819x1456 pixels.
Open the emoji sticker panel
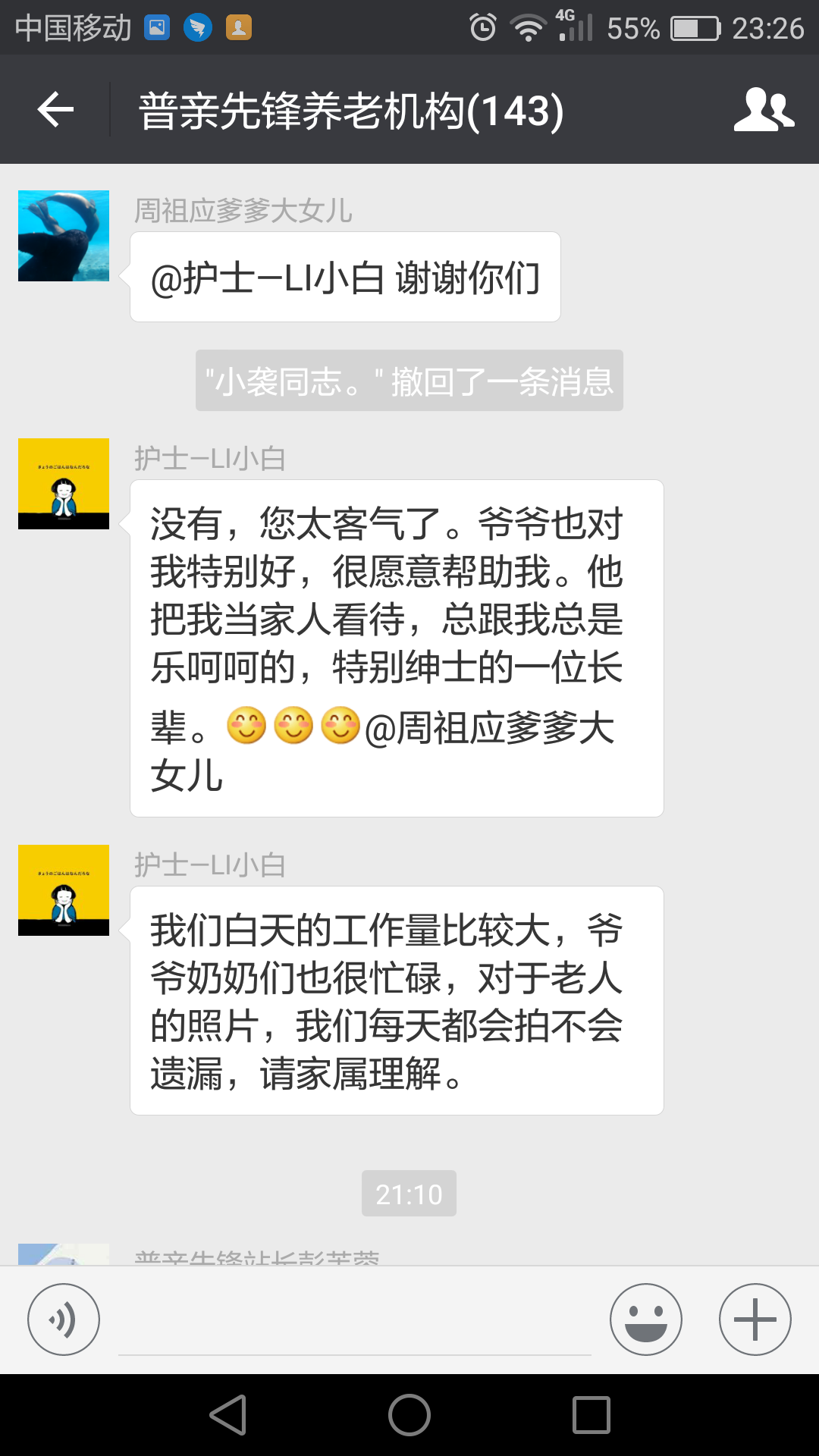click(x=645, y=1319)
